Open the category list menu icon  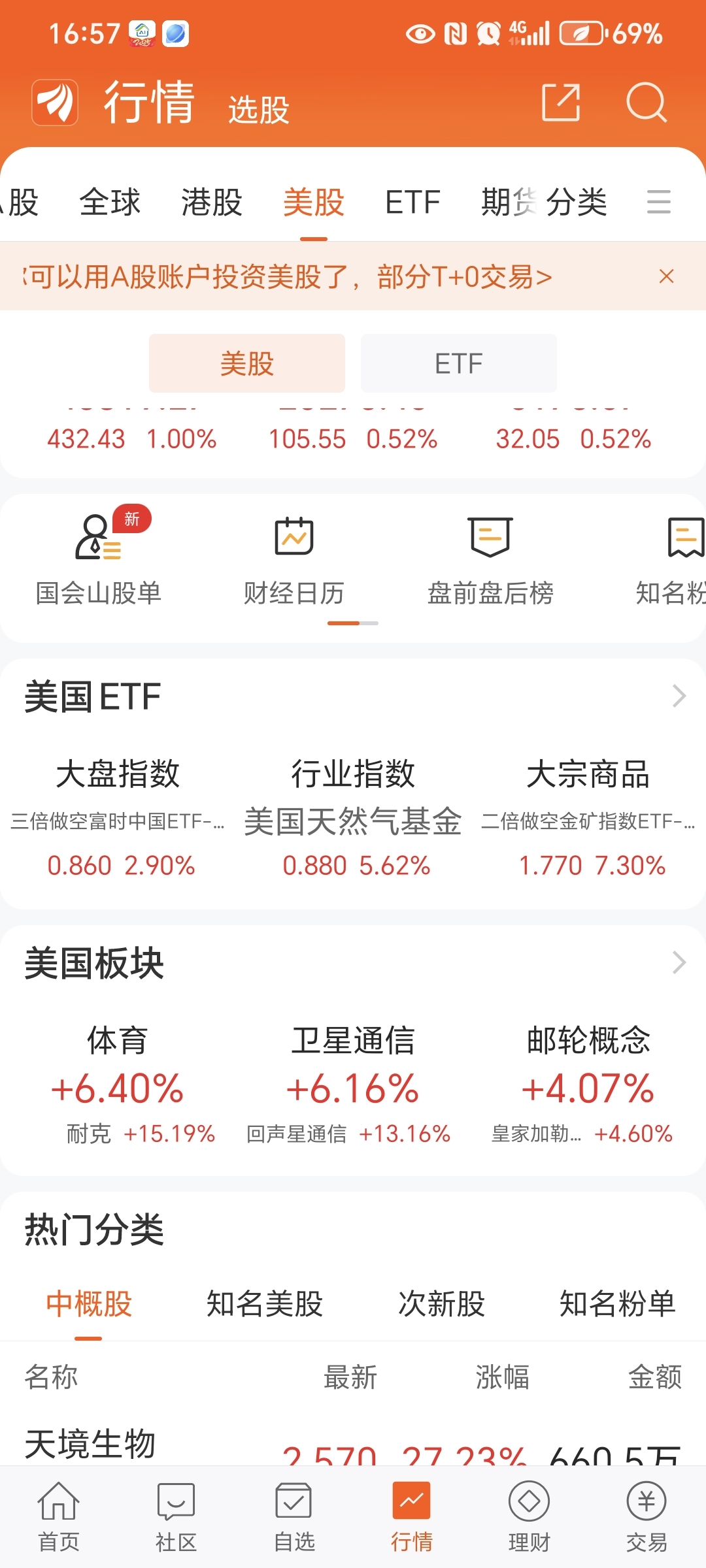(659, 202)
